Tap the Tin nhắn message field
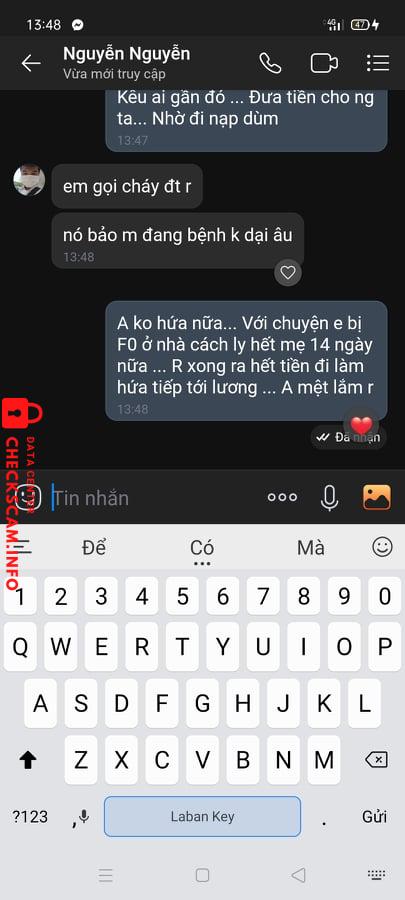This screenshot has height=900, width=405. [155, 498]
